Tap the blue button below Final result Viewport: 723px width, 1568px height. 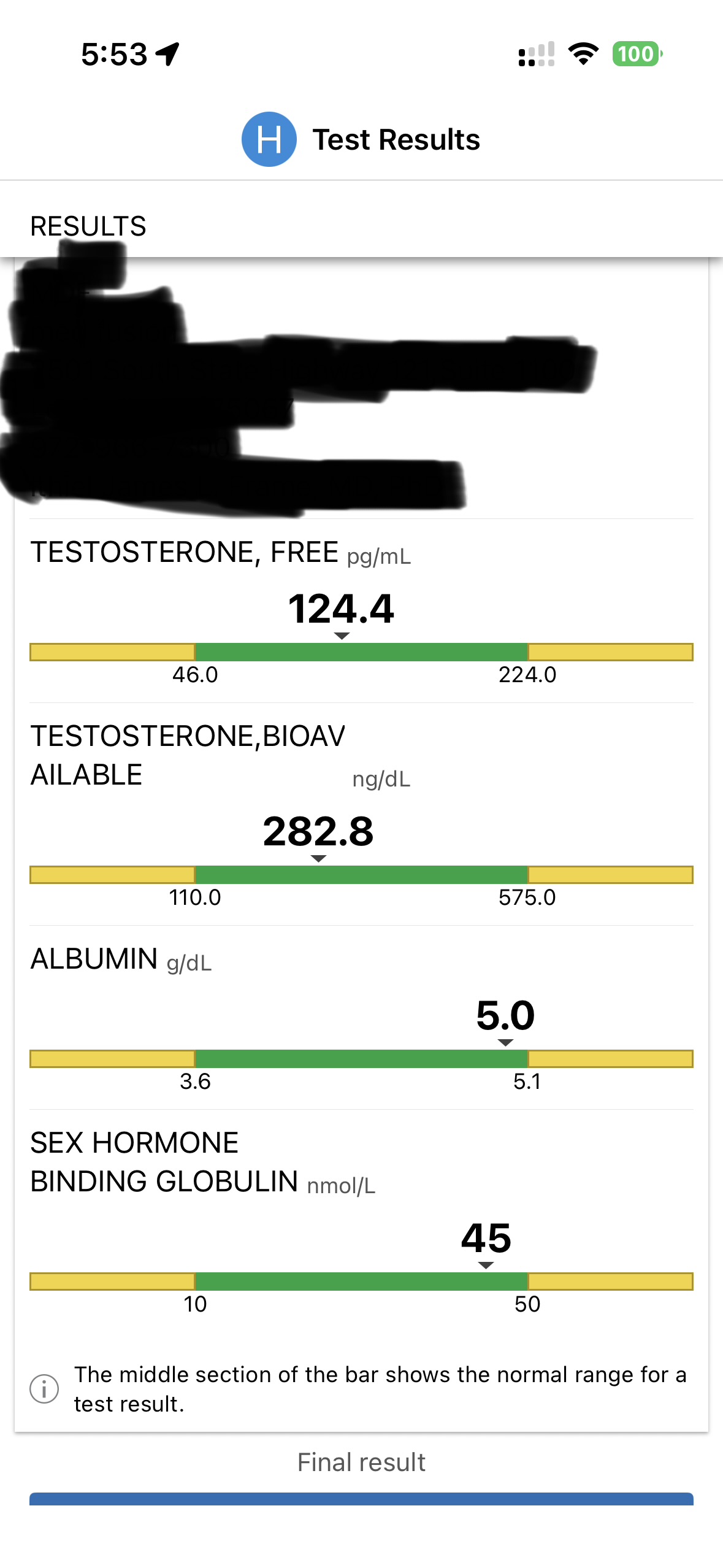(x=361, y=1499)
